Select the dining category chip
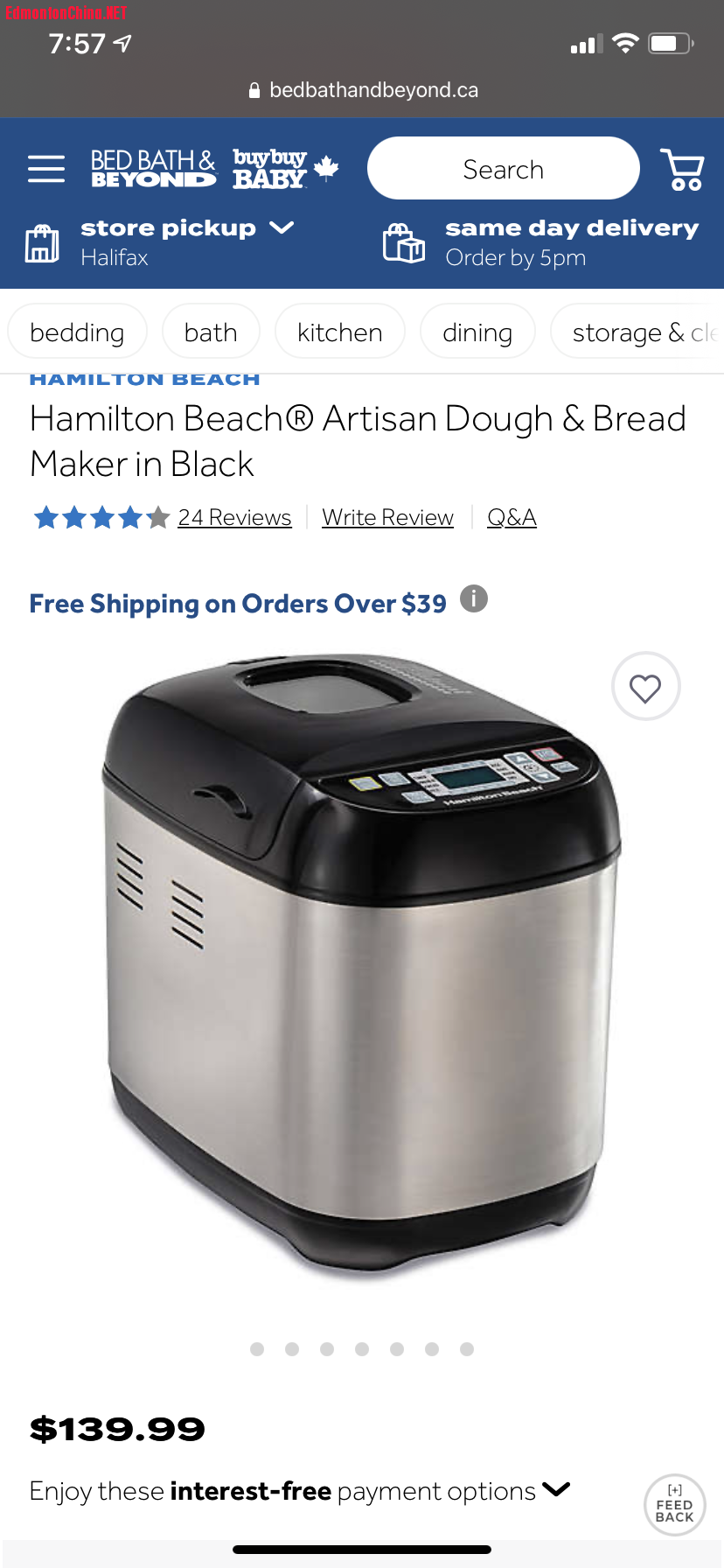This screenshot has height=1568, width=724. [x=477, y=332]
